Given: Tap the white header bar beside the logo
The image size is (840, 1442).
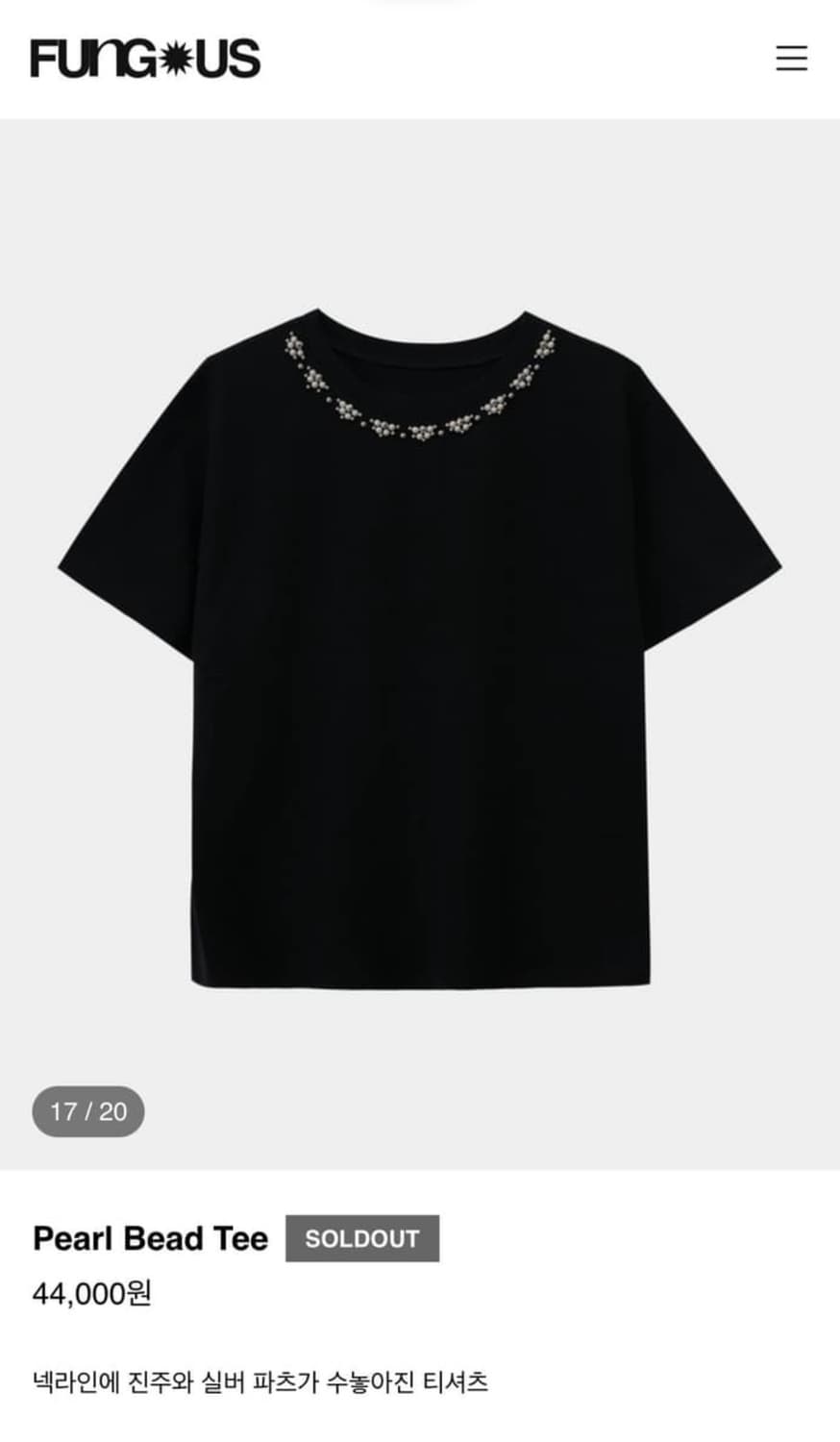Looking at the screenshot, I should 529,60.
